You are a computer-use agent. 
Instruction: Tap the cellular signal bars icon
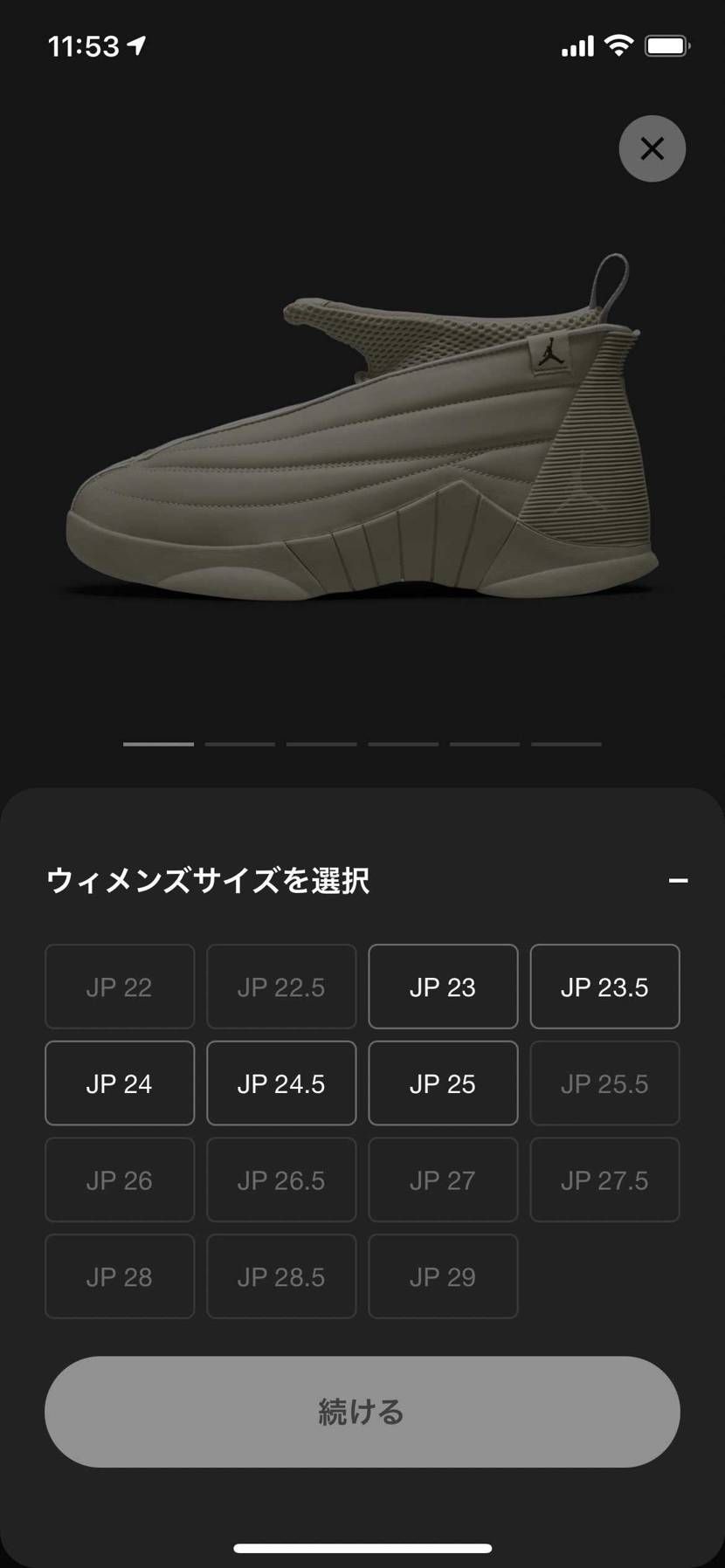click(577, 45)
